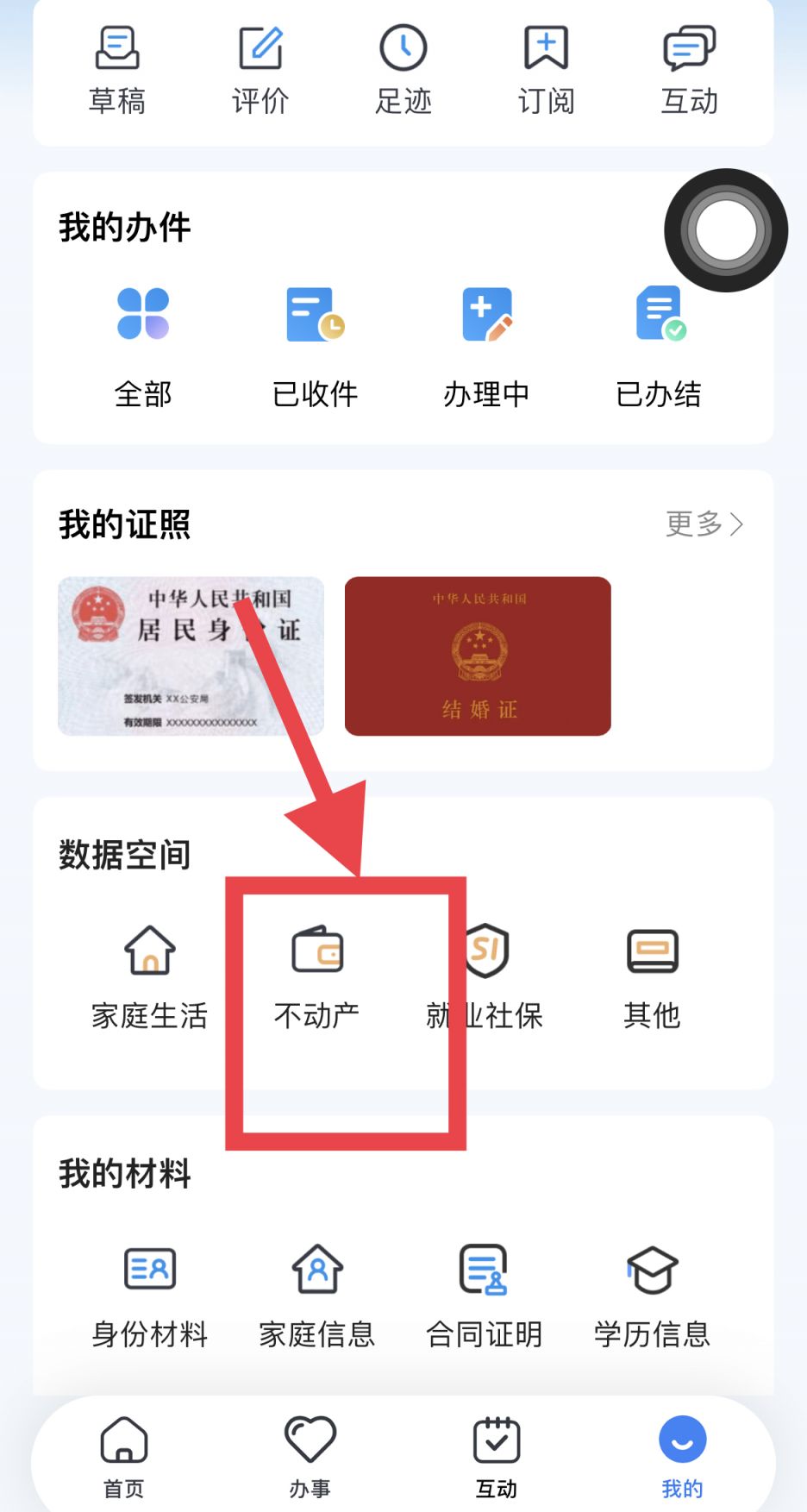View 合同证明 contract certificates
807x1512 pixels.
pos(485,1296)
